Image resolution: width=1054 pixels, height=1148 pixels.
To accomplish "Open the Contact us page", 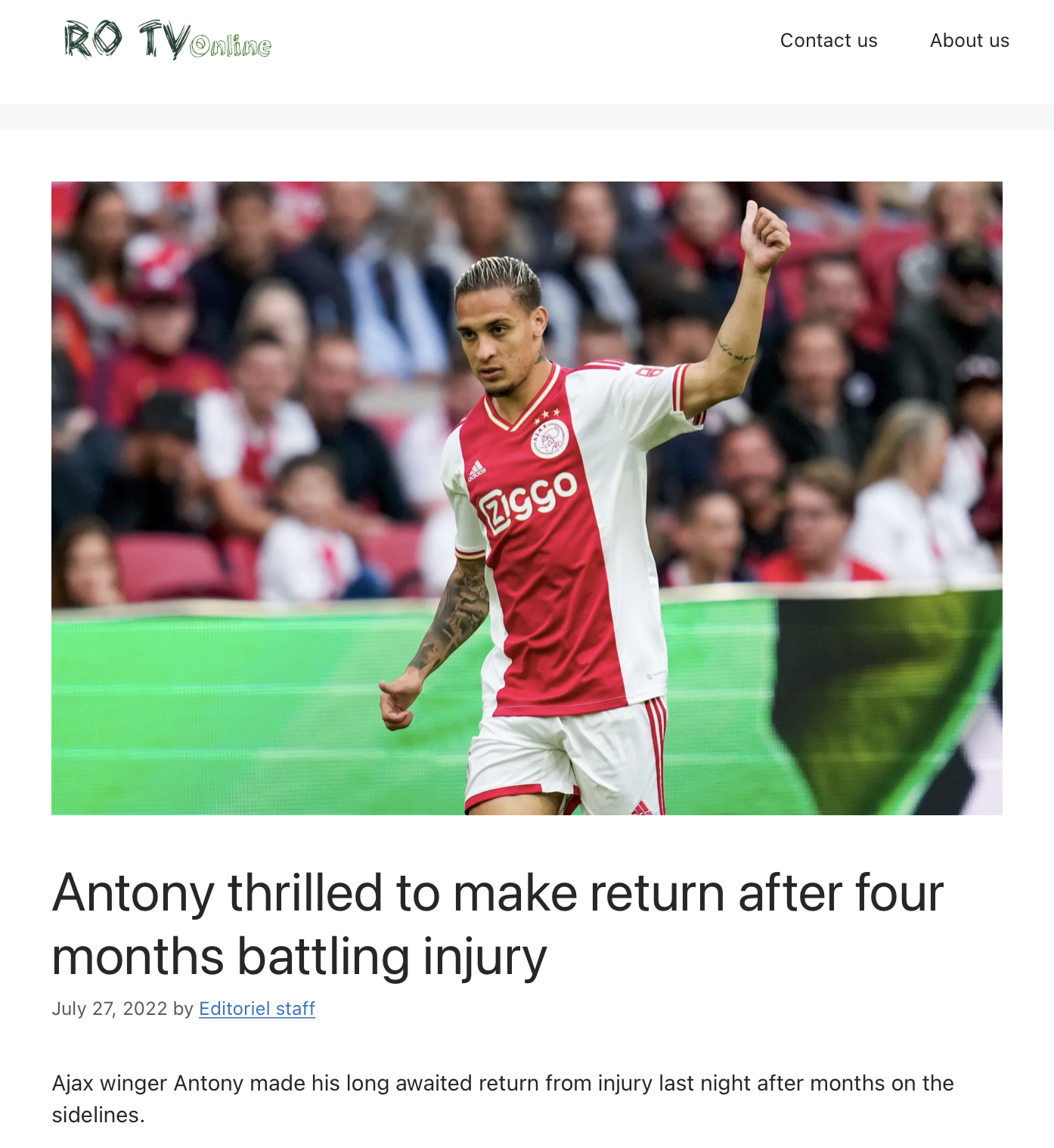I will click(828, 41).
